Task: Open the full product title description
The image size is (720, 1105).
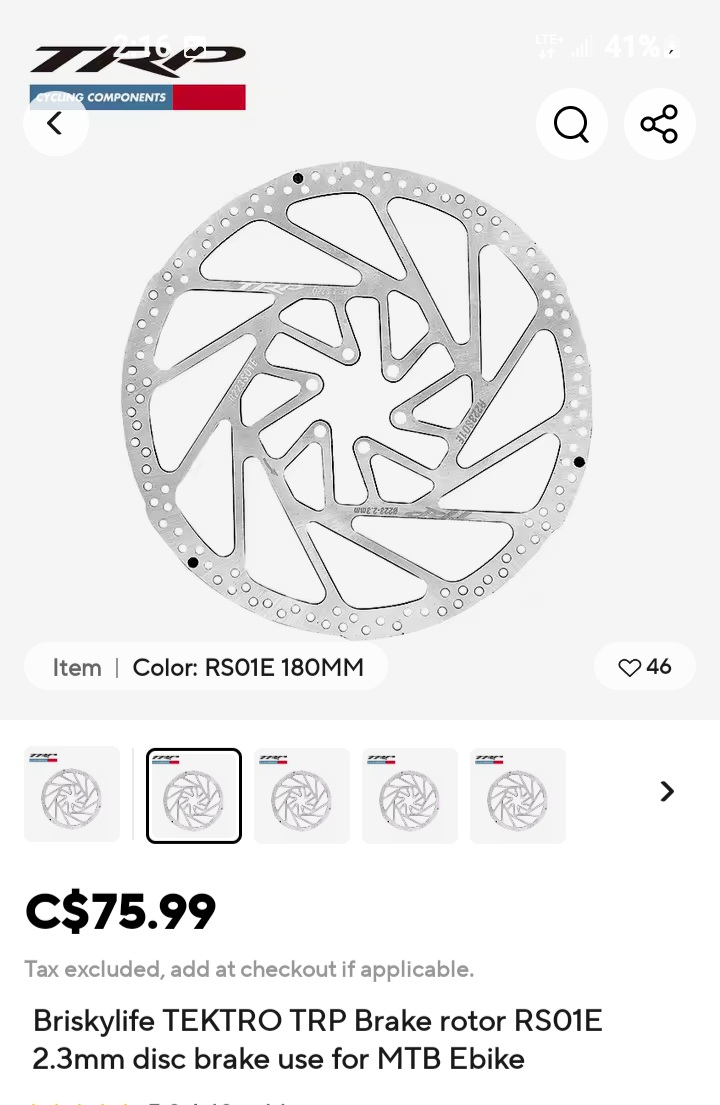Action: (x=317, y=1040)
